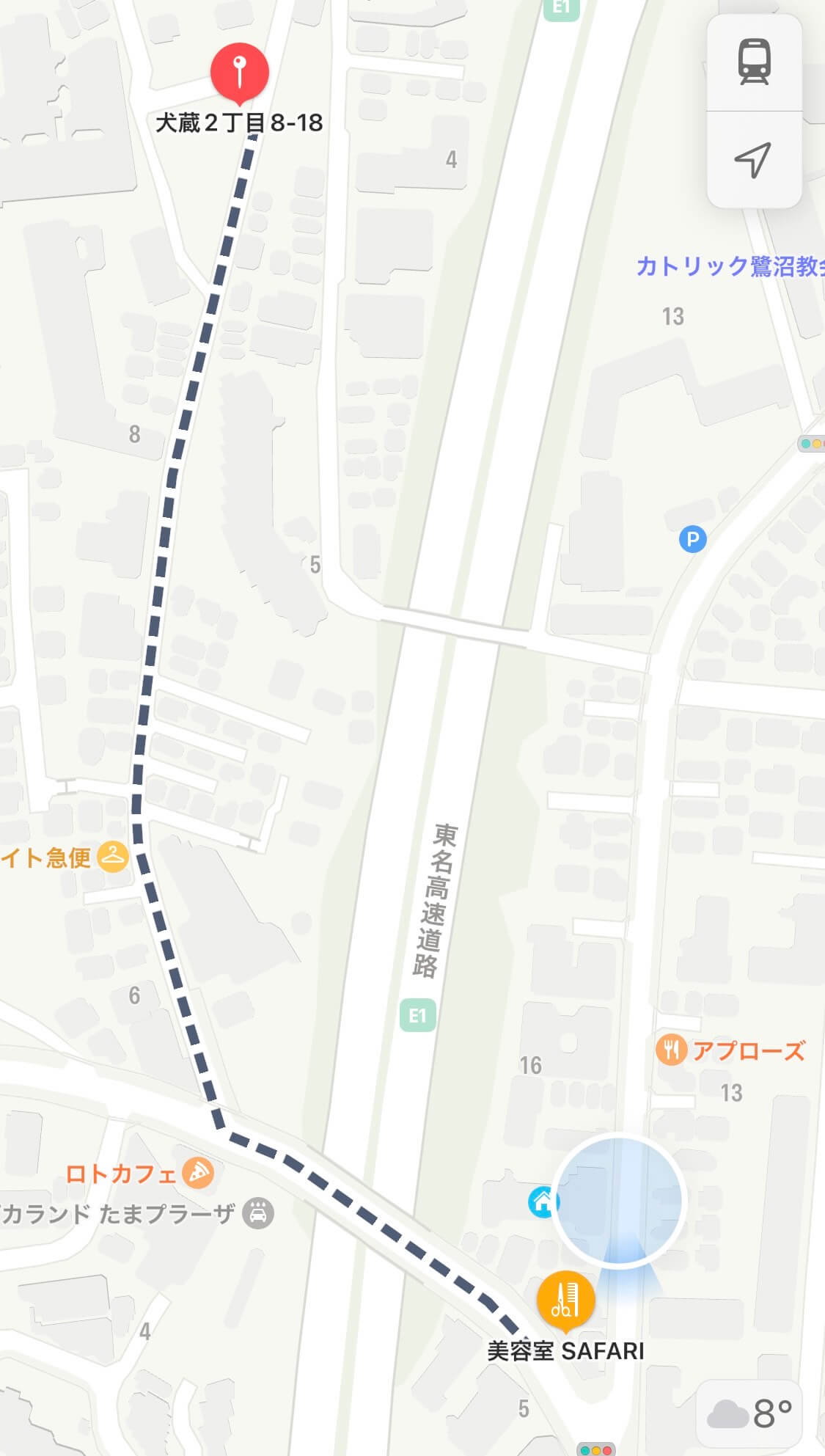Open the laundry hanger marker
Viewport: 825px width, 1456px height.
(113, 856)
